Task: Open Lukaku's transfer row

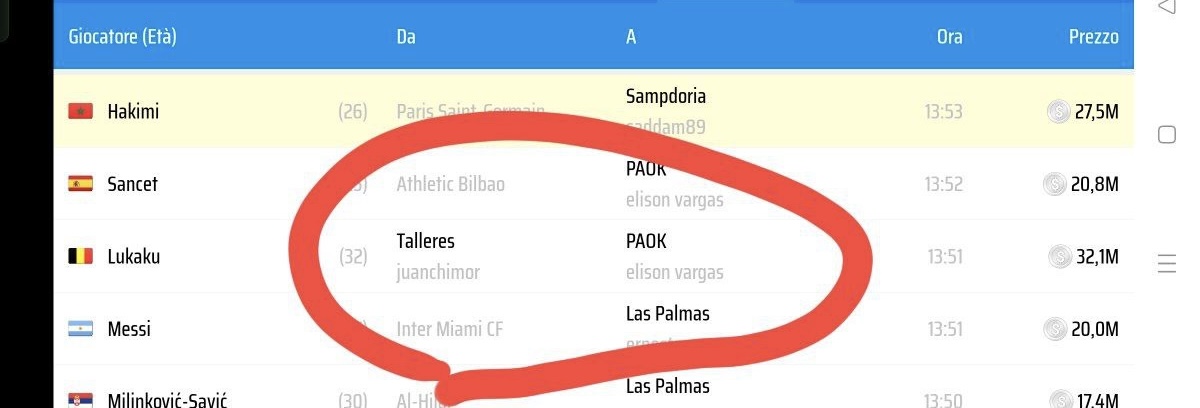Action: (x=133, y=257)
